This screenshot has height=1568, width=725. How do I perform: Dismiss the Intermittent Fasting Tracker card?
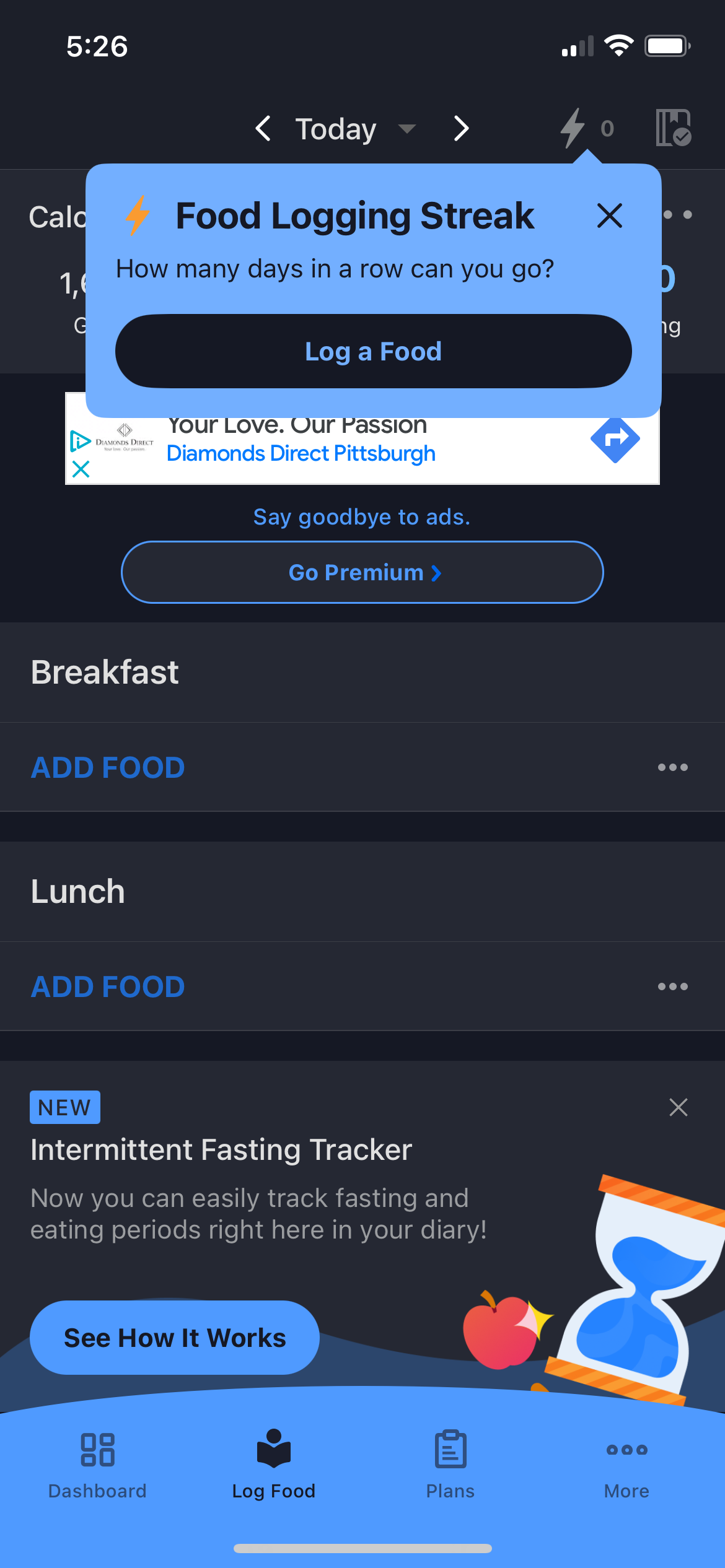click(x=678, y=1108)
